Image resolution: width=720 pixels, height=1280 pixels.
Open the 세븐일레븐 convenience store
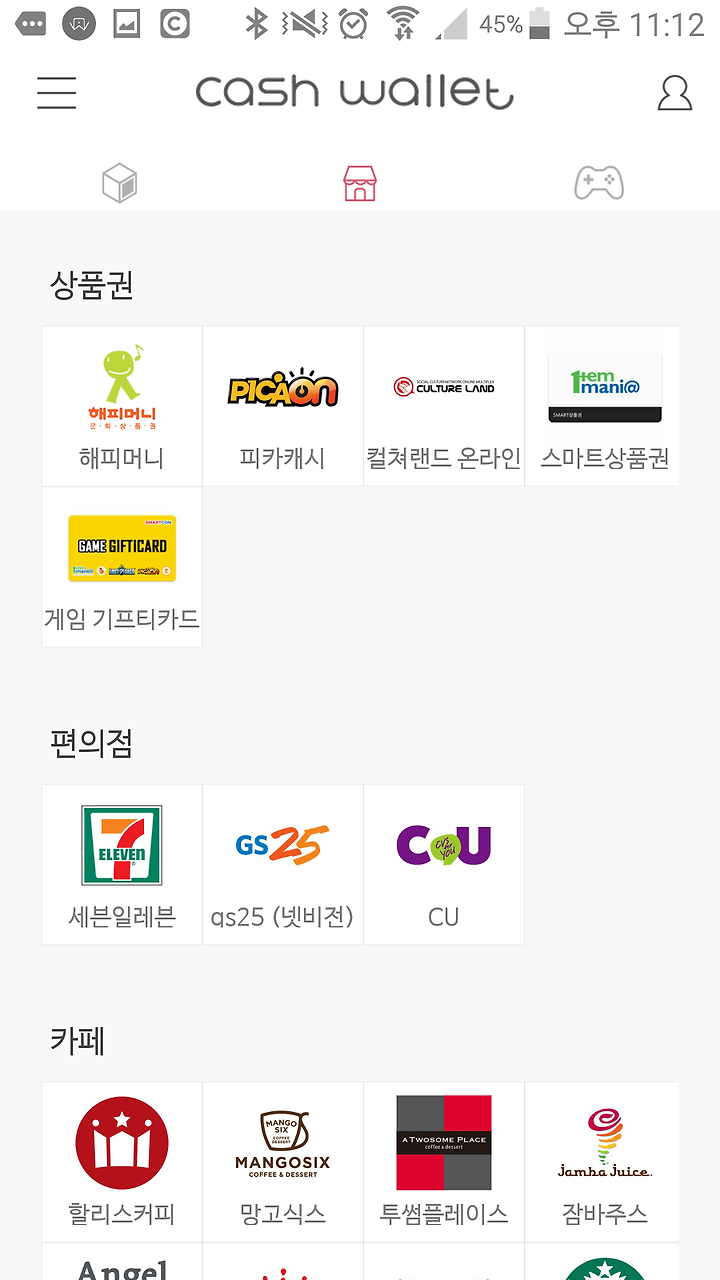point(122,864)
